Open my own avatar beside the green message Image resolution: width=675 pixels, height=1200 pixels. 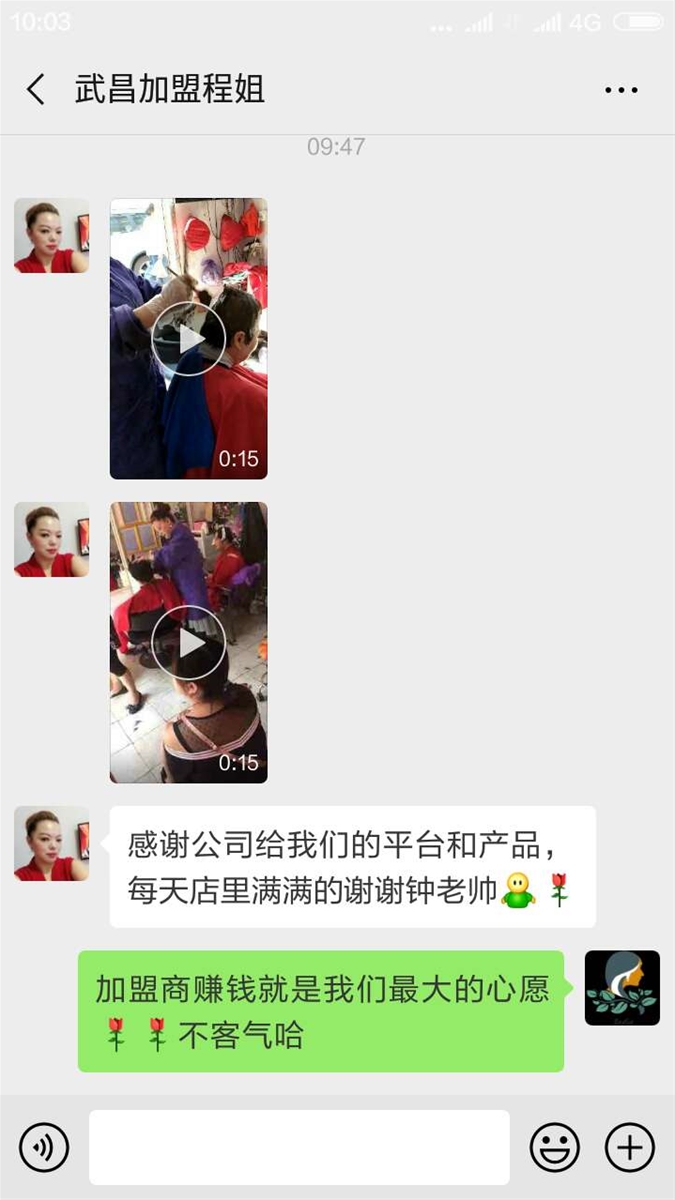(x=622, y=987)
